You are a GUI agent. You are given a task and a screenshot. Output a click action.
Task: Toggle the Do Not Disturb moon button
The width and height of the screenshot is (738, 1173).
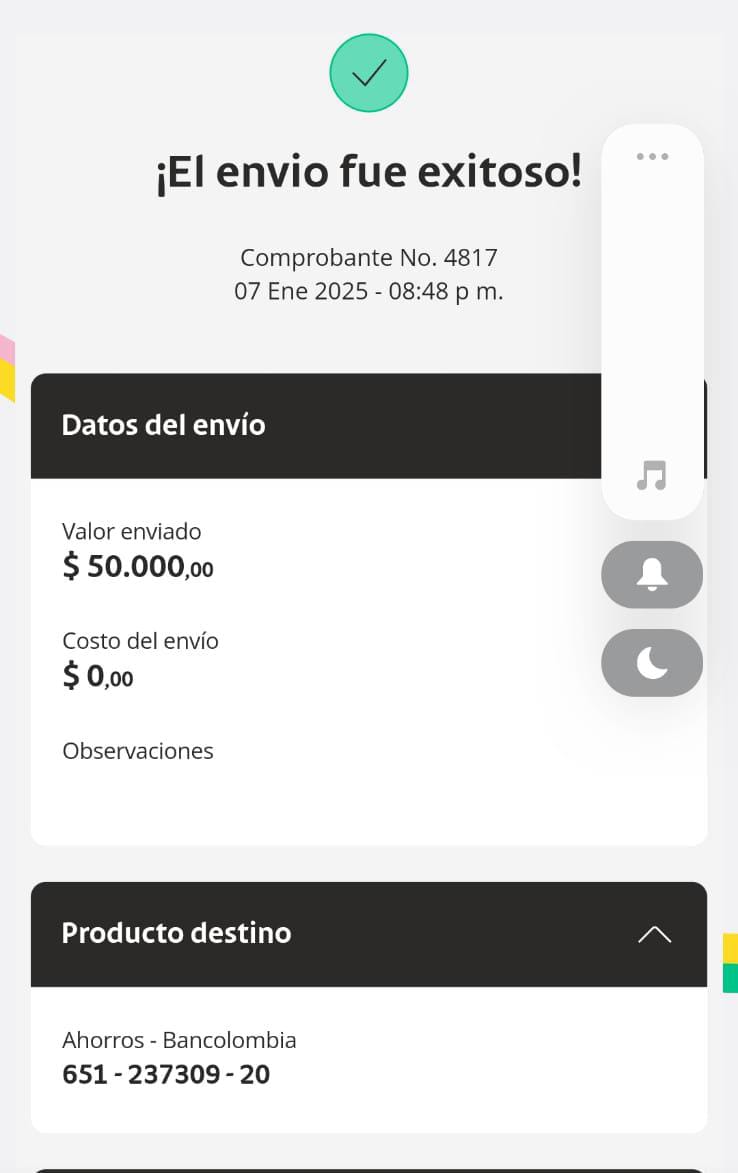coord(652,662)
